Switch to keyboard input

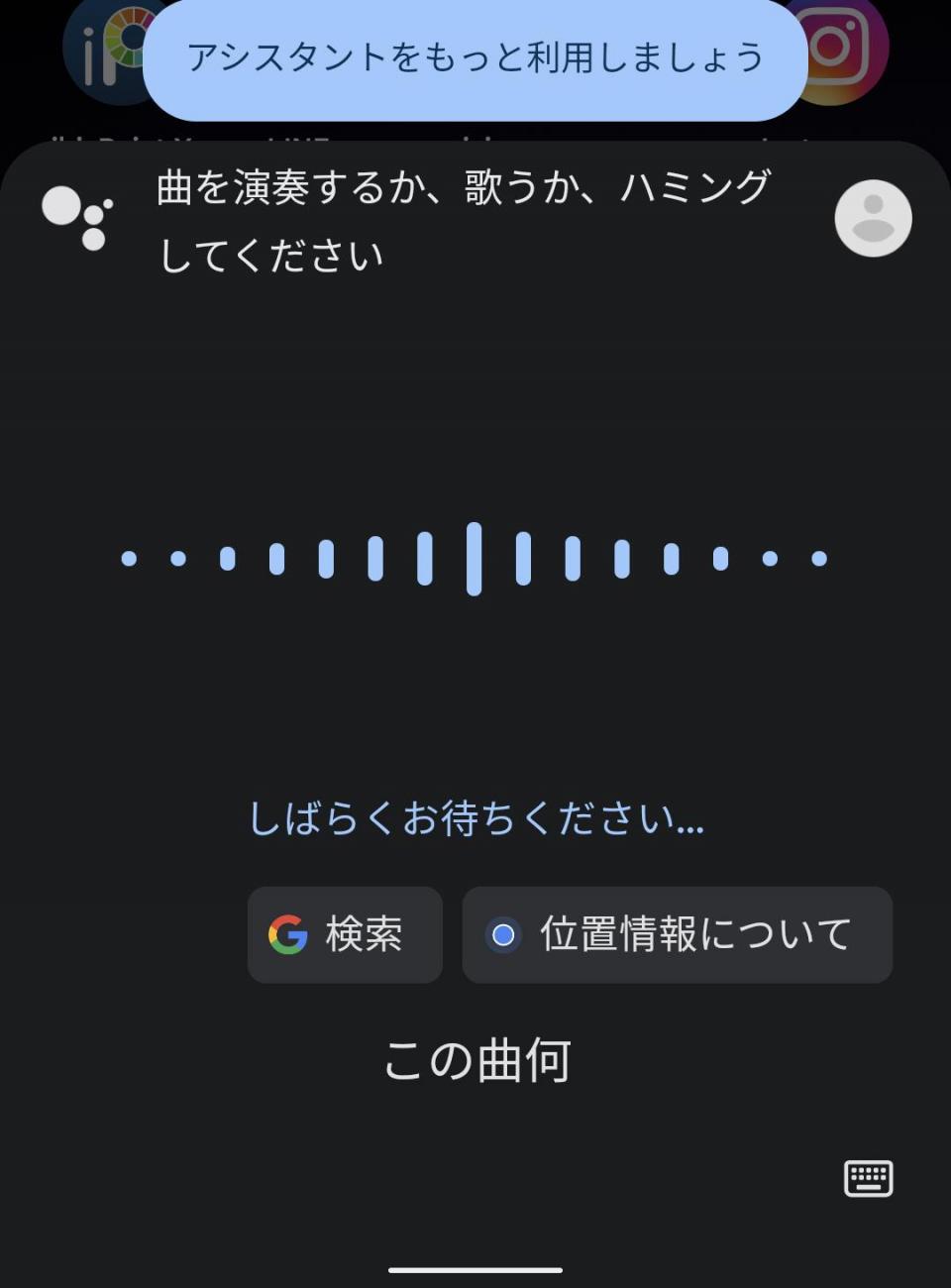(x=868, y=1178)
